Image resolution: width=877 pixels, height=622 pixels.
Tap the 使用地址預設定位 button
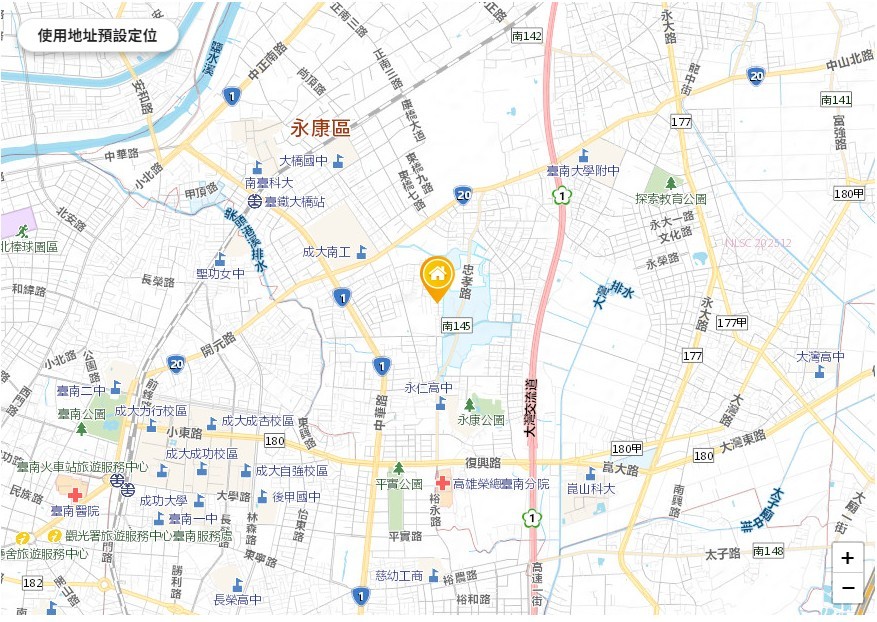[97, 36]
